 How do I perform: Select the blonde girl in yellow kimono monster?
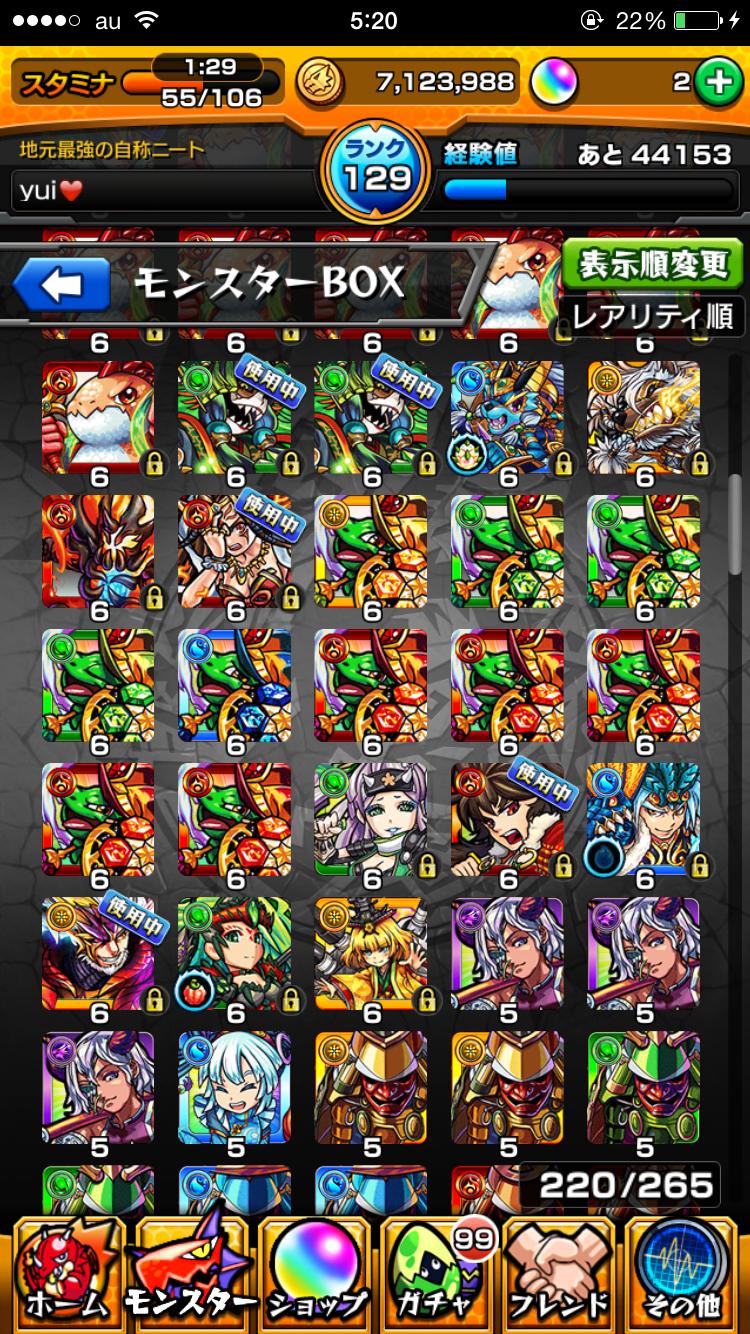371,954
